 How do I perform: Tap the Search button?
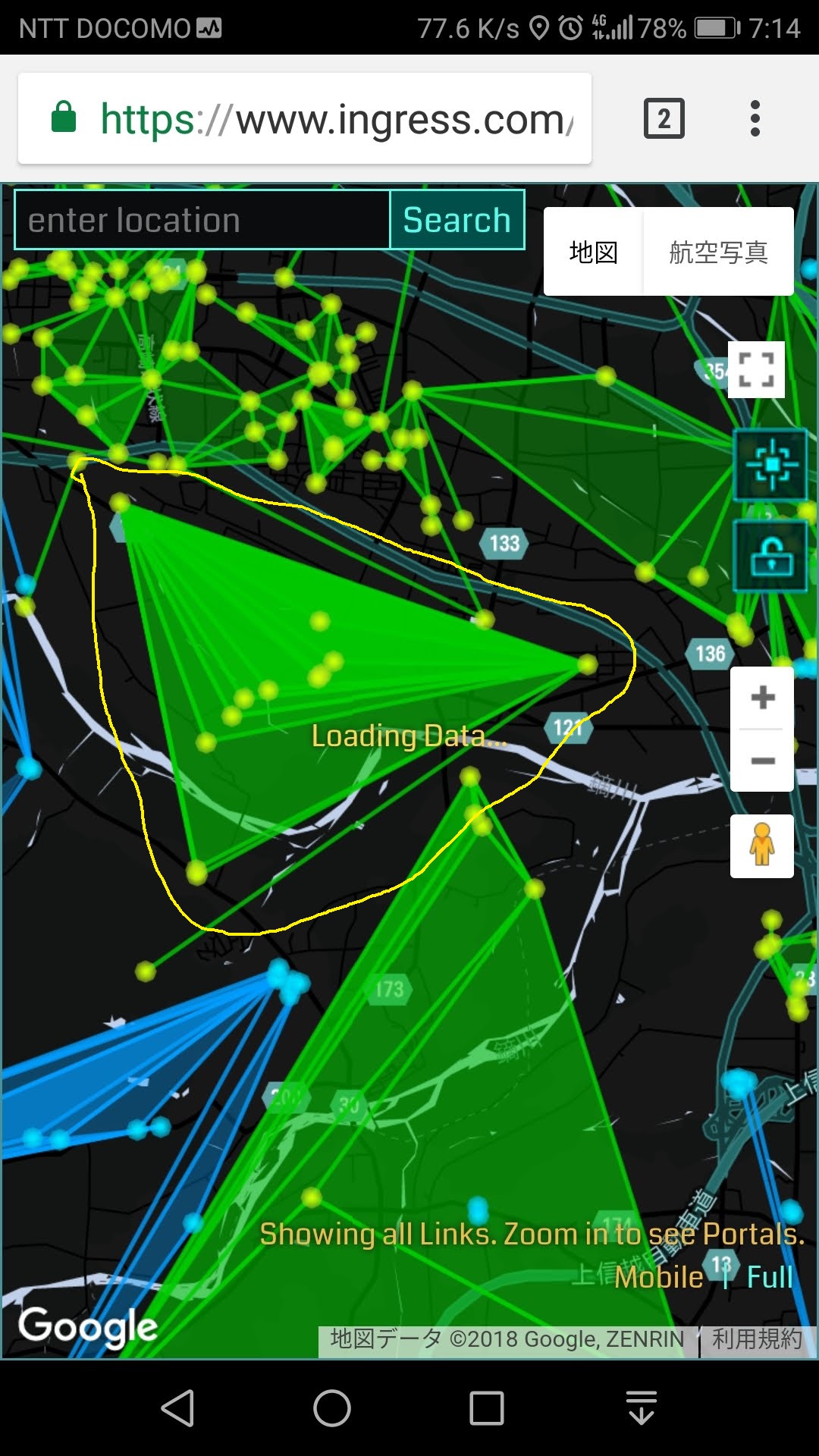(x=457, y=221)
